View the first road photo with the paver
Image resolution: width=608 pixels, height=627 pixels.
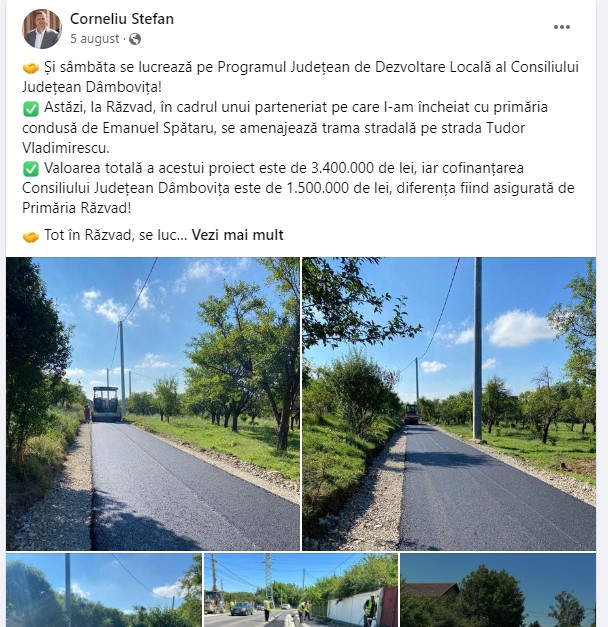click(152, 403)
